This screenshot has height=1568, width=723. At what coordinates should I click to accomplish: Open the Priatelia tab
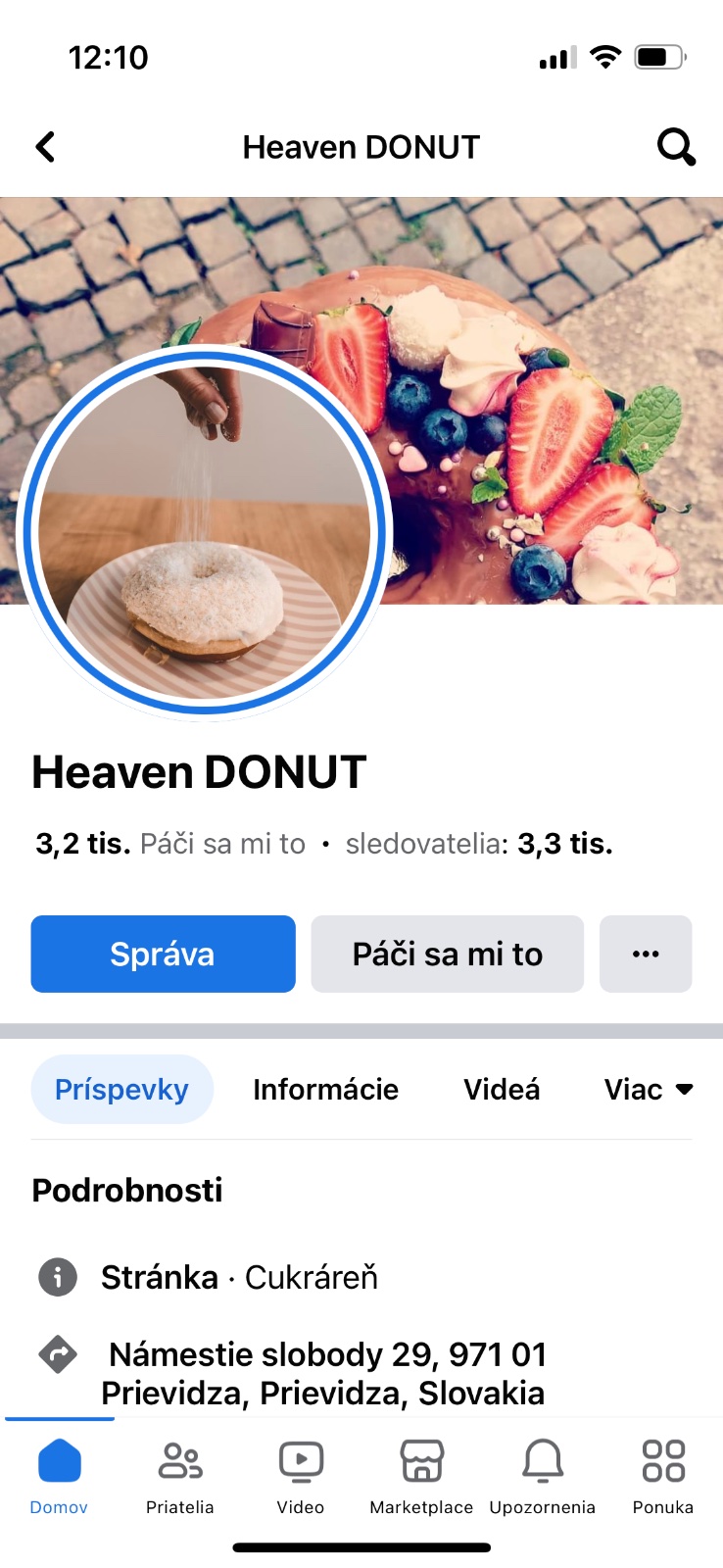click(x=180, y=1477)
